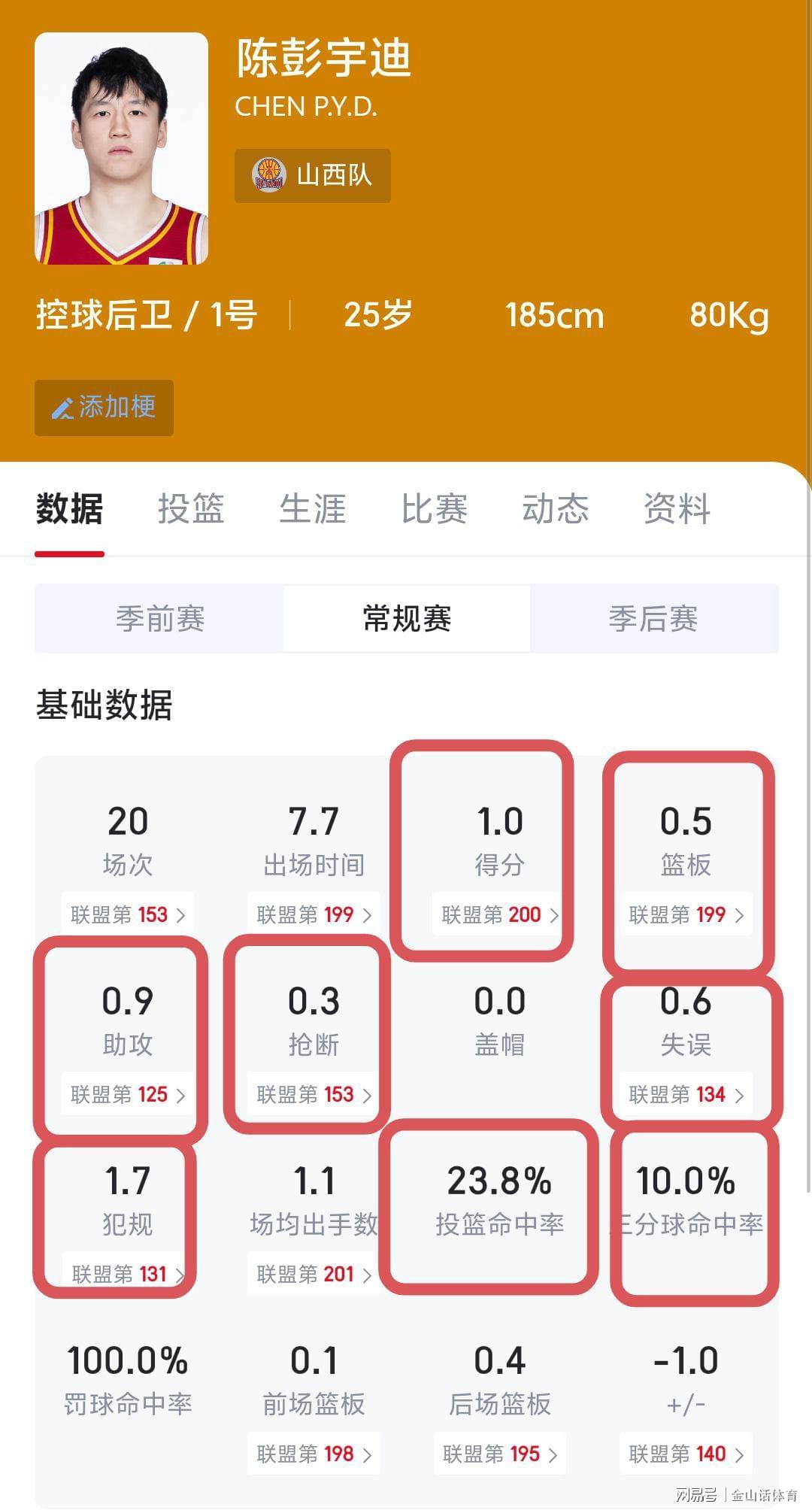Click chevron beside 助攻 联盟第125 ranking

click(182, 1095)
